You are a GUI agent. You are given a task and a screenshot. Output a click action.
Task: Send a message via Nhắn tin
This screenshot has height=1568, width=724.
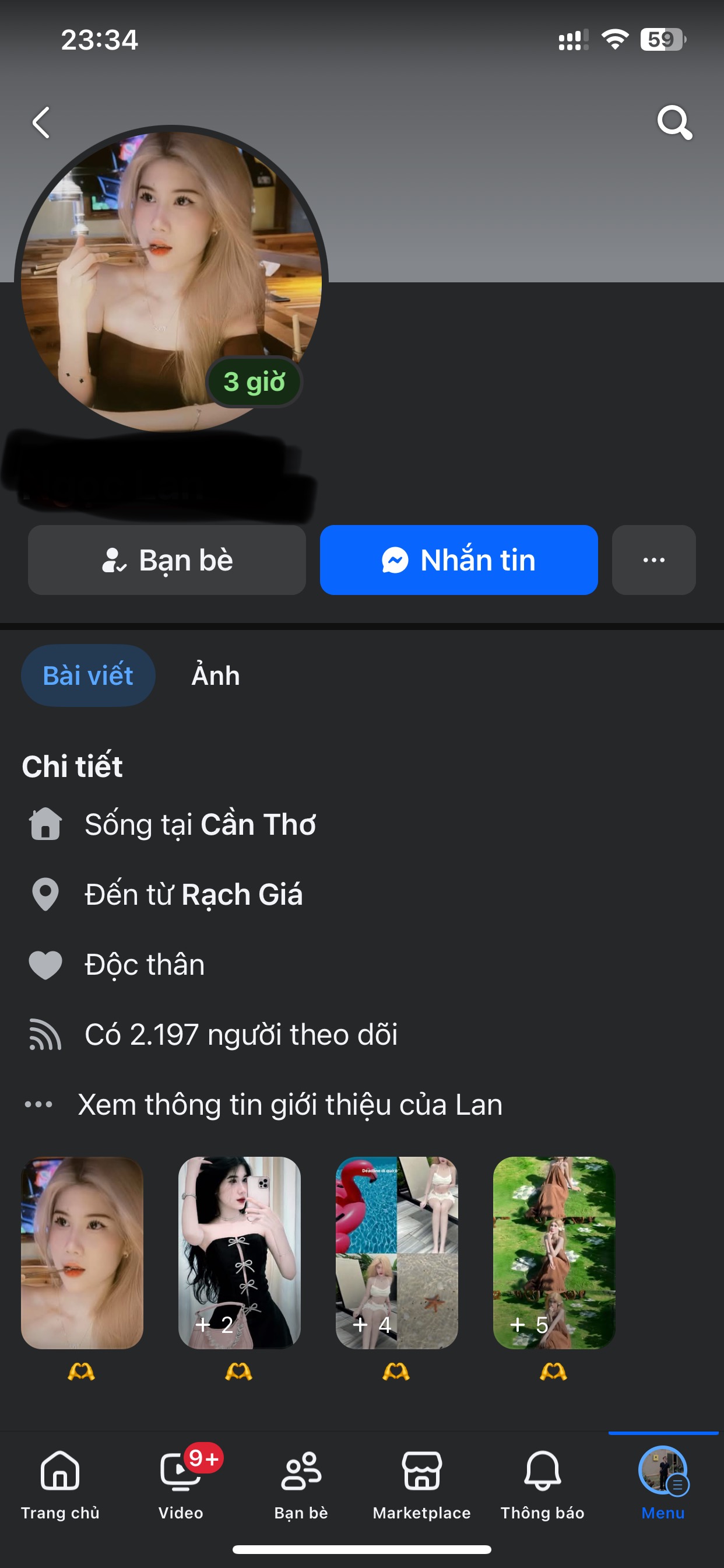pyautogui.click(x=459, y=560)
